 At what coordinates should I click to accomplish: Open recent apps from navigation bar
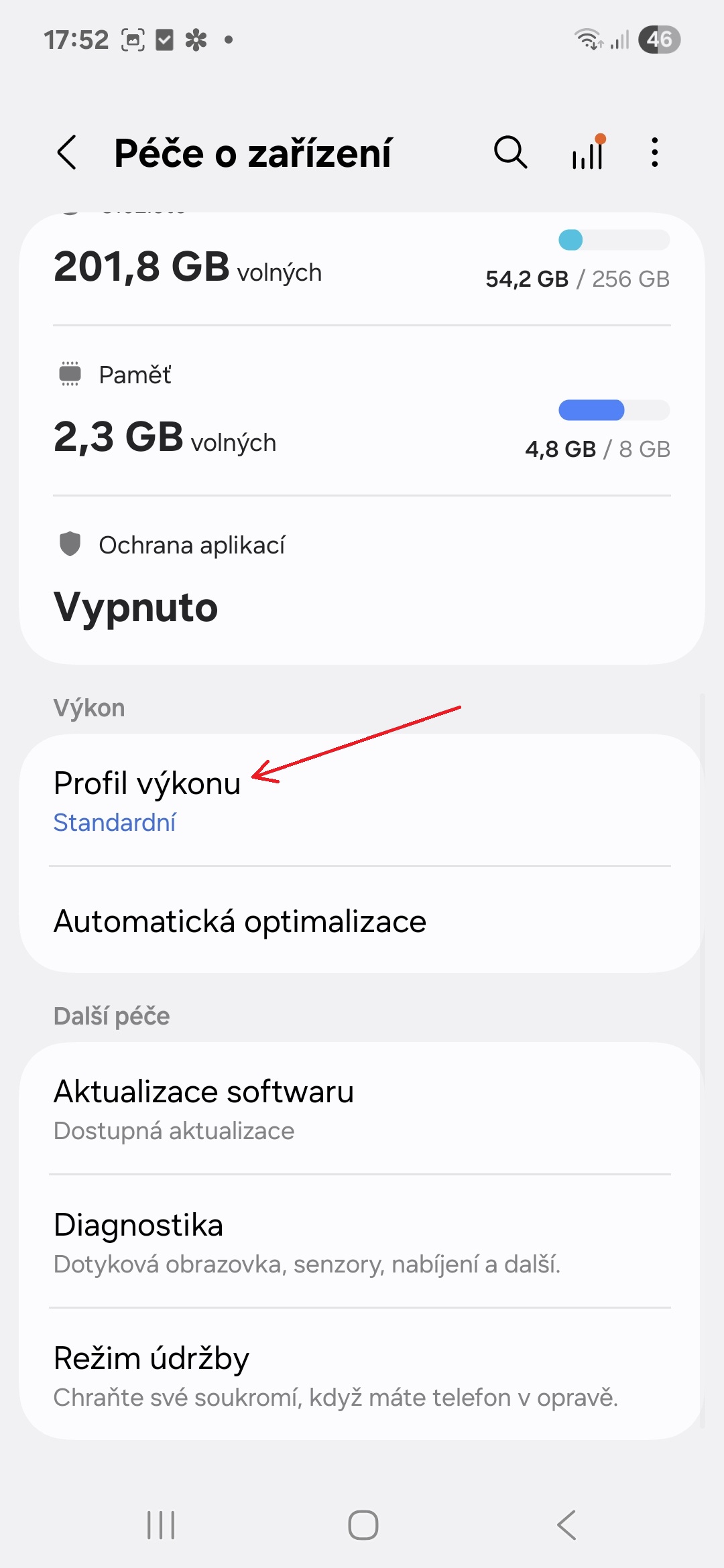click(161, 1525)
